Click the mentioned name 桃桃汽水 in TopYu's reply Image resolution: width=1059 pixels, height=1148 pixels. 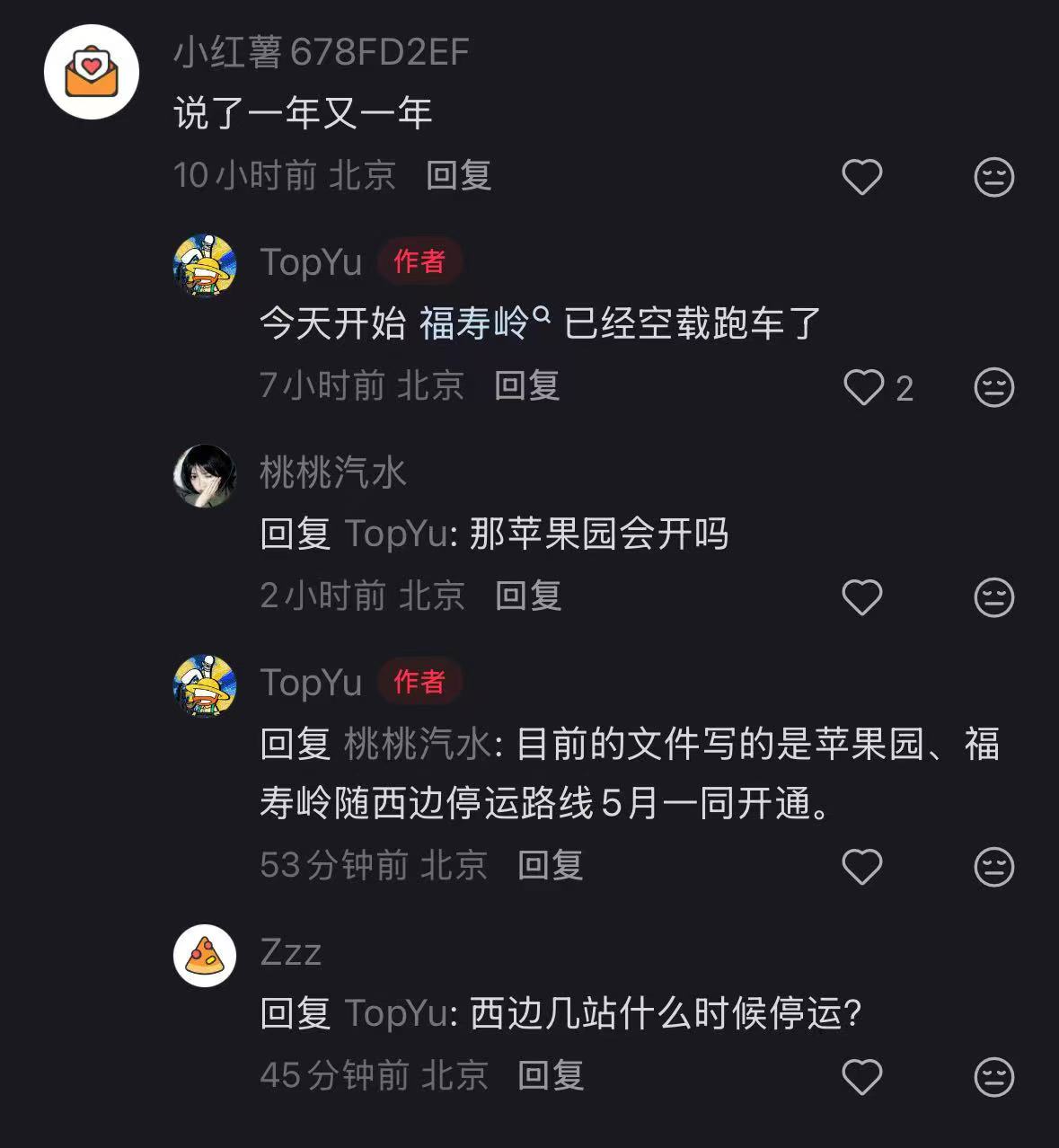(x=419, y=743)
